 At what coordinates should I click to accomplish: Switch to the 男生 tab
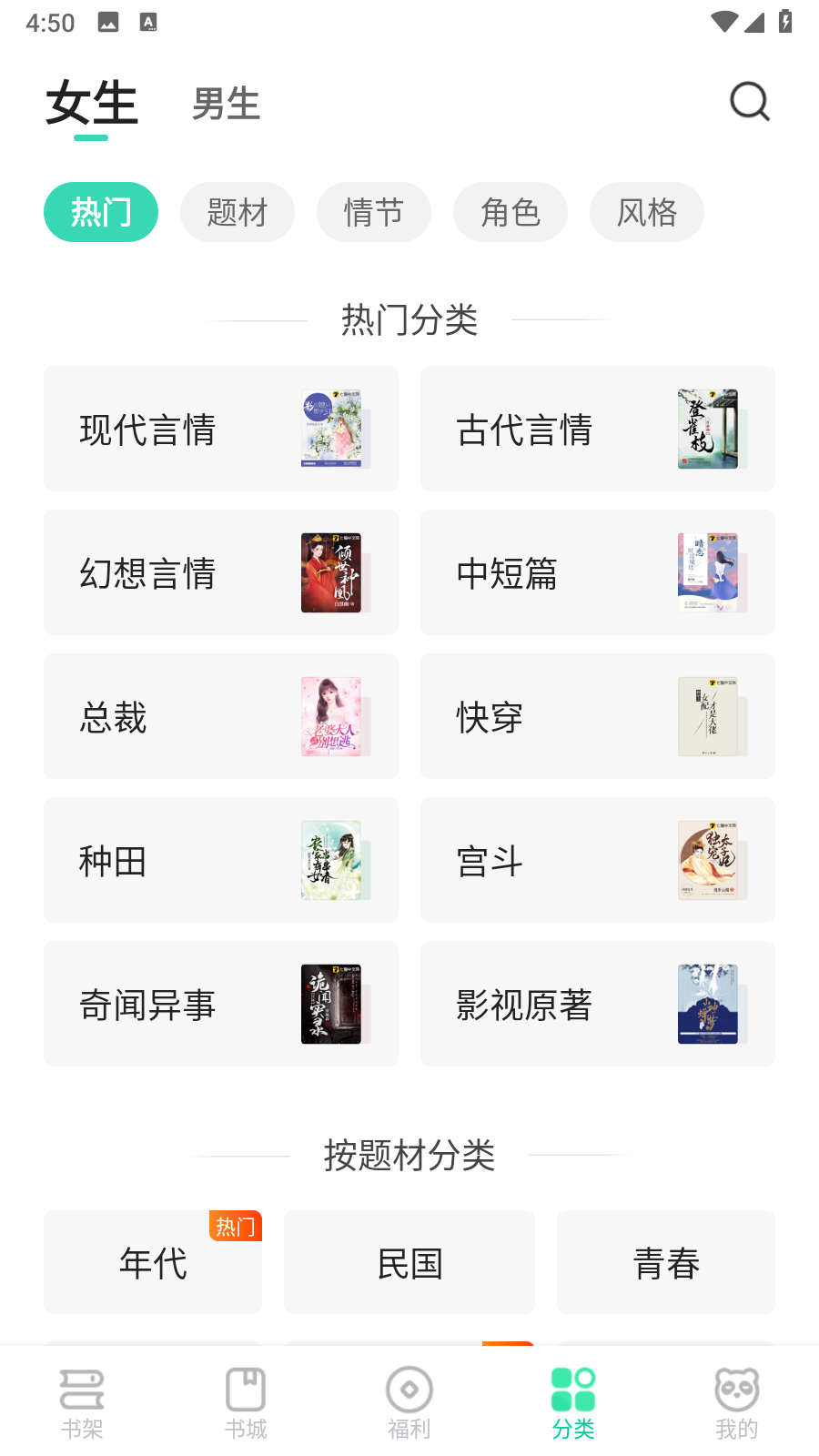(x=226, y=104)
